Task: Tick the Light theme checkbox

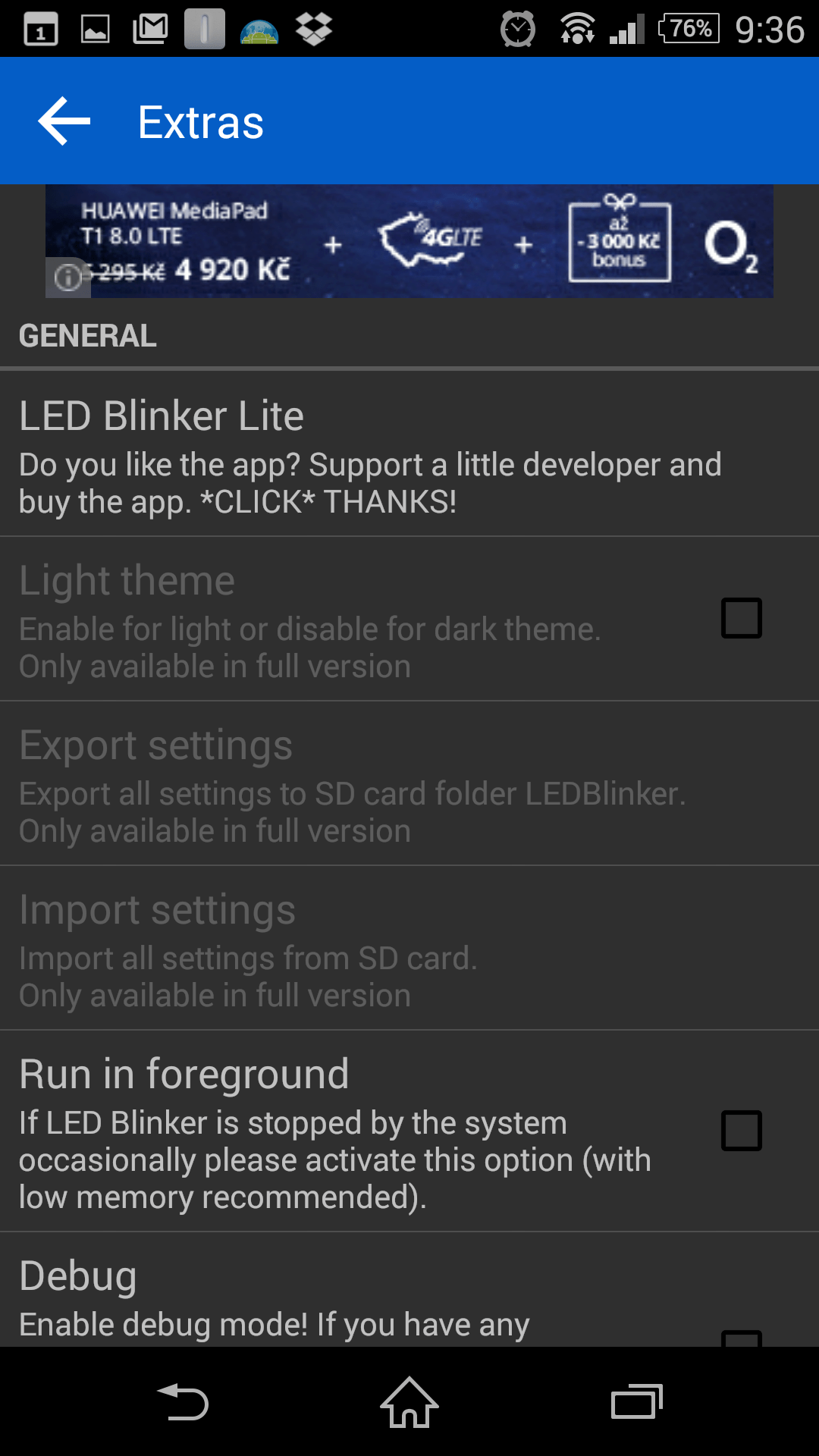Action: tap(741, 618)
